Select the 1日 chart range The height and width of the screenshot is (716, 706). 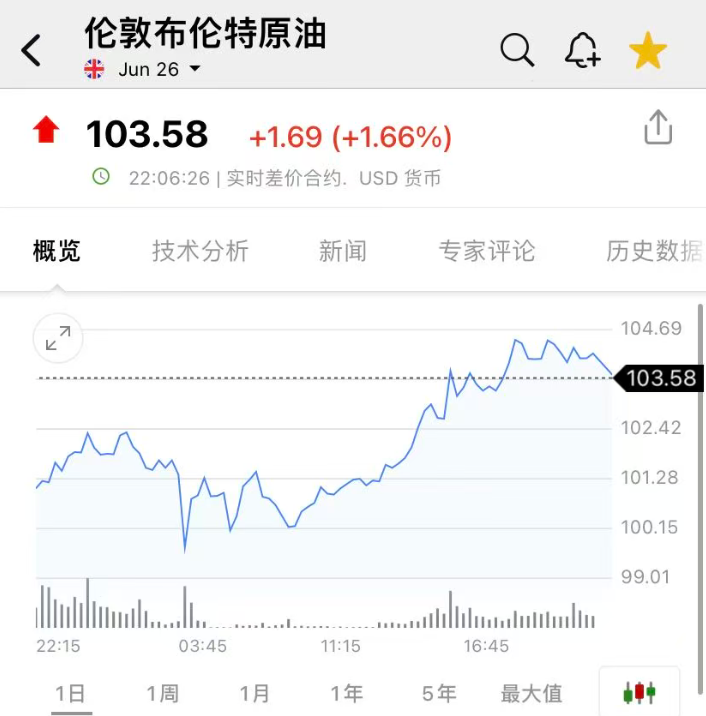(71, 693)
